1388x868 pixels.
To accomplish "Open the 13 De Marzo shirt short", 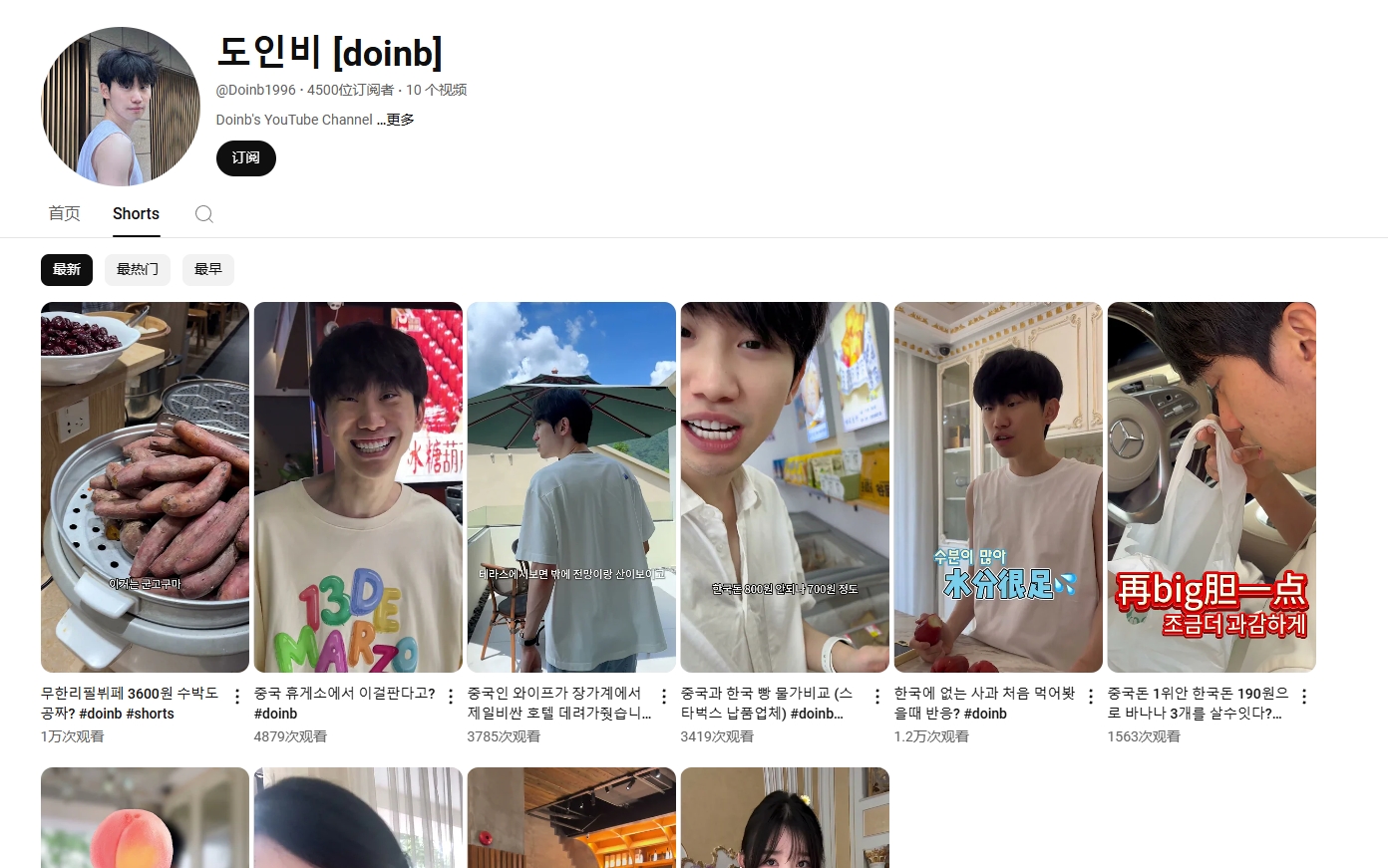I will coord(358,487).
